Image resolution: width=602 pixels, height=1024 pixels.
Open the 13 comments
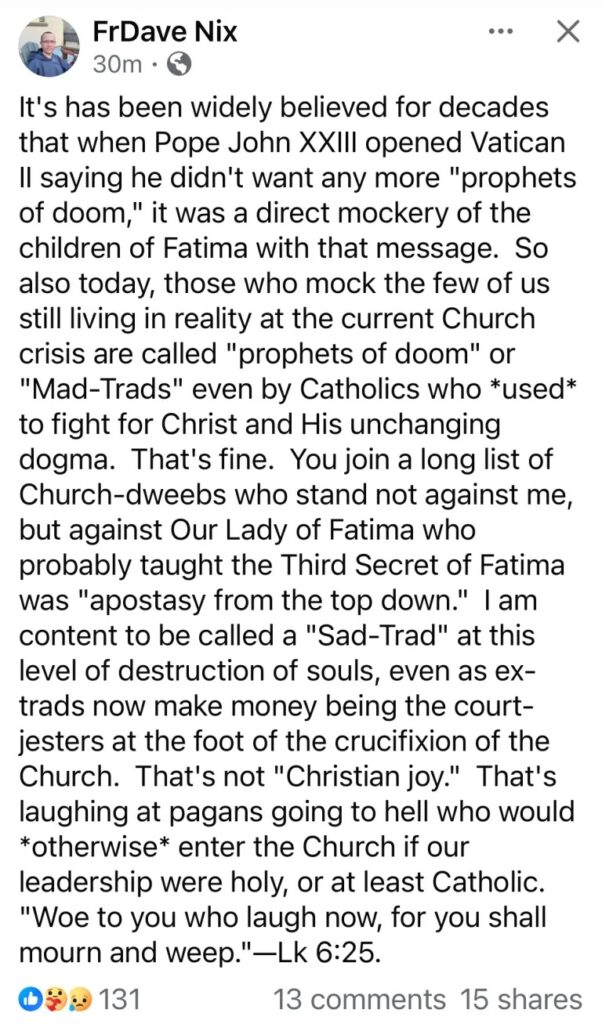[360, 998]
